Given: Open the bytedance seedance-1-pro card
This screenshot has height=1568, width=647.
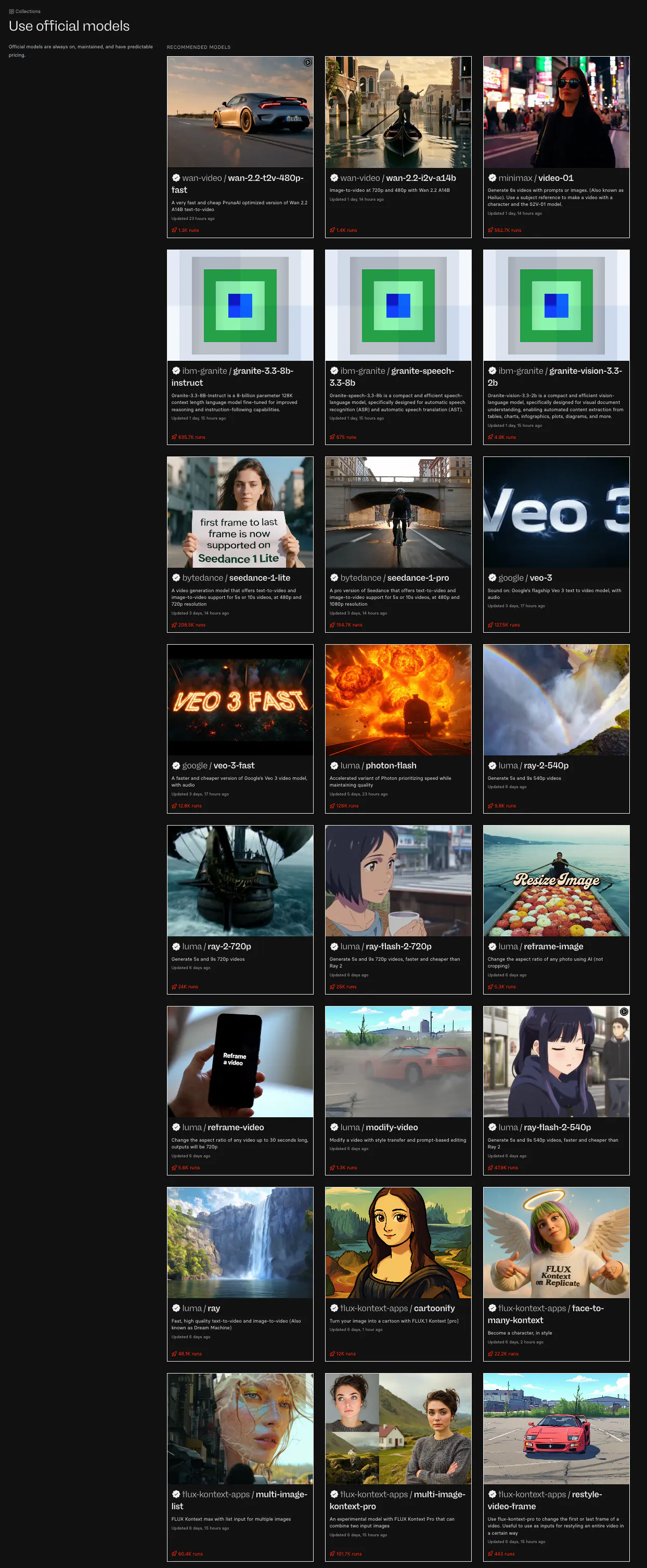Looking at the screenshot, I should tap(398, 544).
